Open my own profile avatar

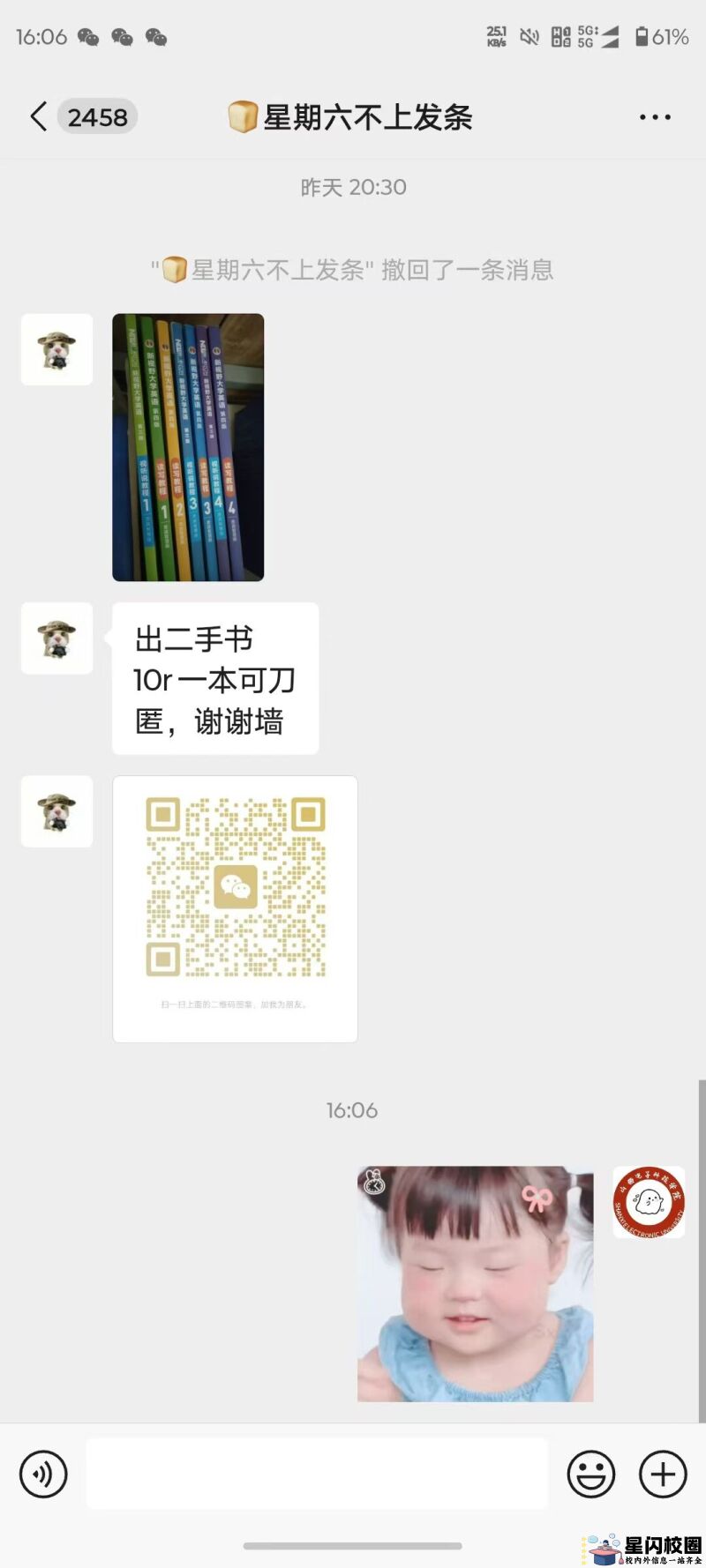click(x=649, y=1201)
